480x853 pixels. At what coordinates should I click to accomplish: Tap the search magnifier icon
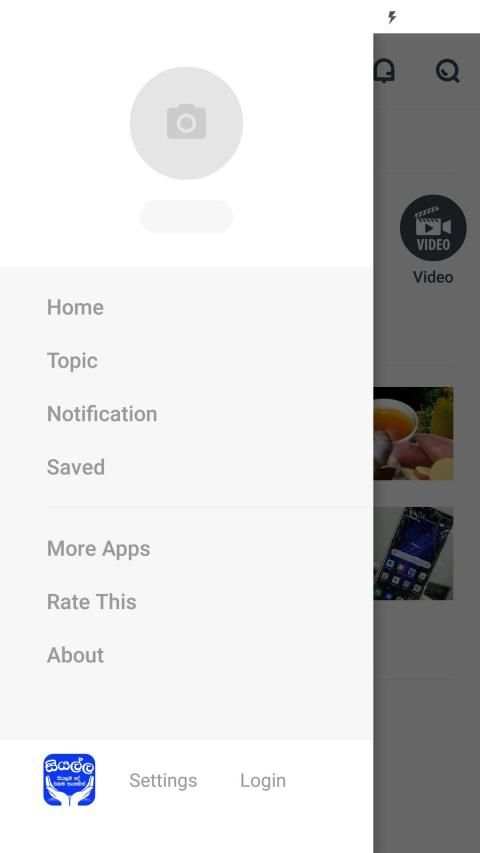(448, 71)
